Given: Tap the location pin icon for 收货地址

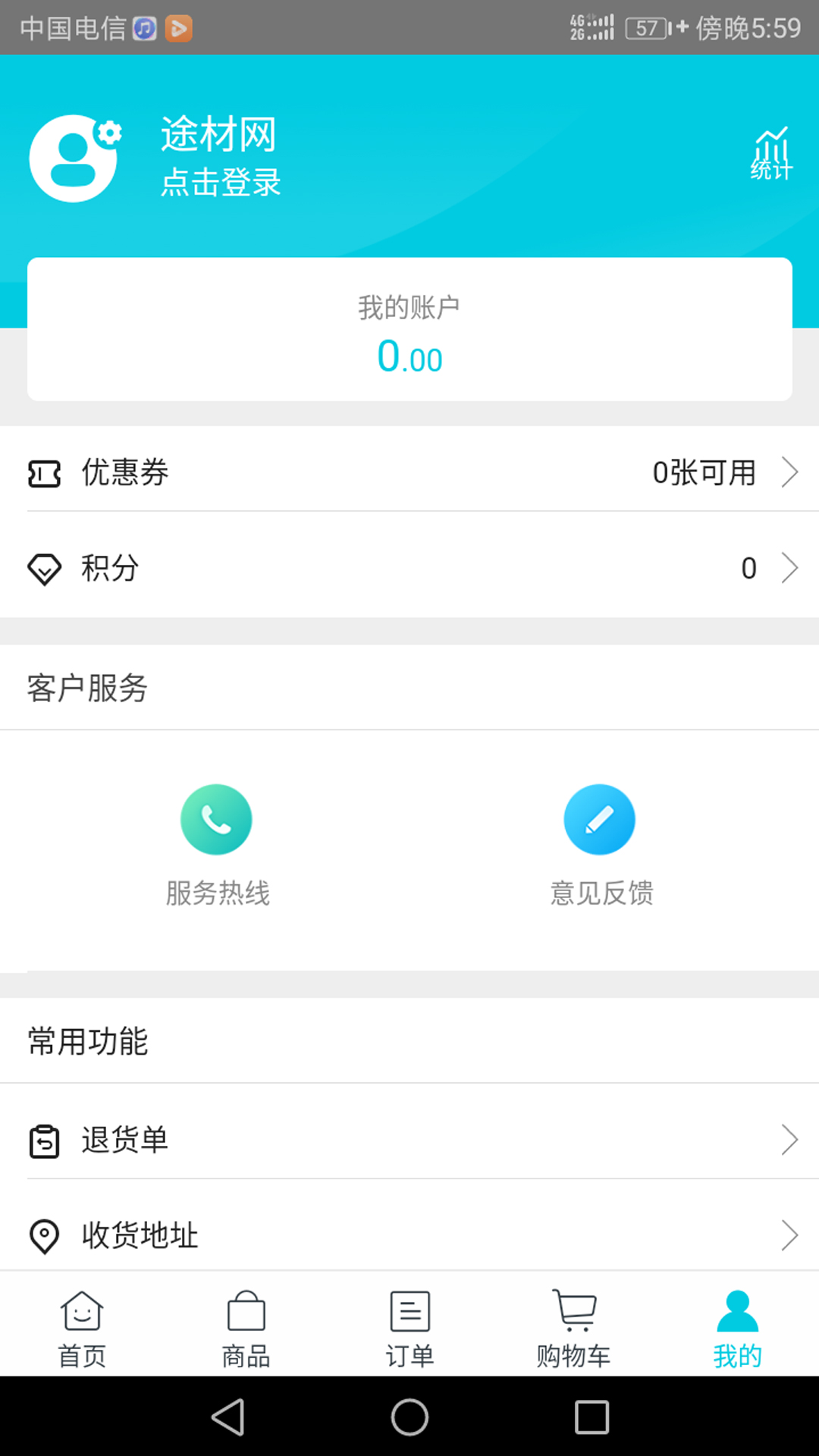Looking at the screenshot, I should tap(45, 1235).
